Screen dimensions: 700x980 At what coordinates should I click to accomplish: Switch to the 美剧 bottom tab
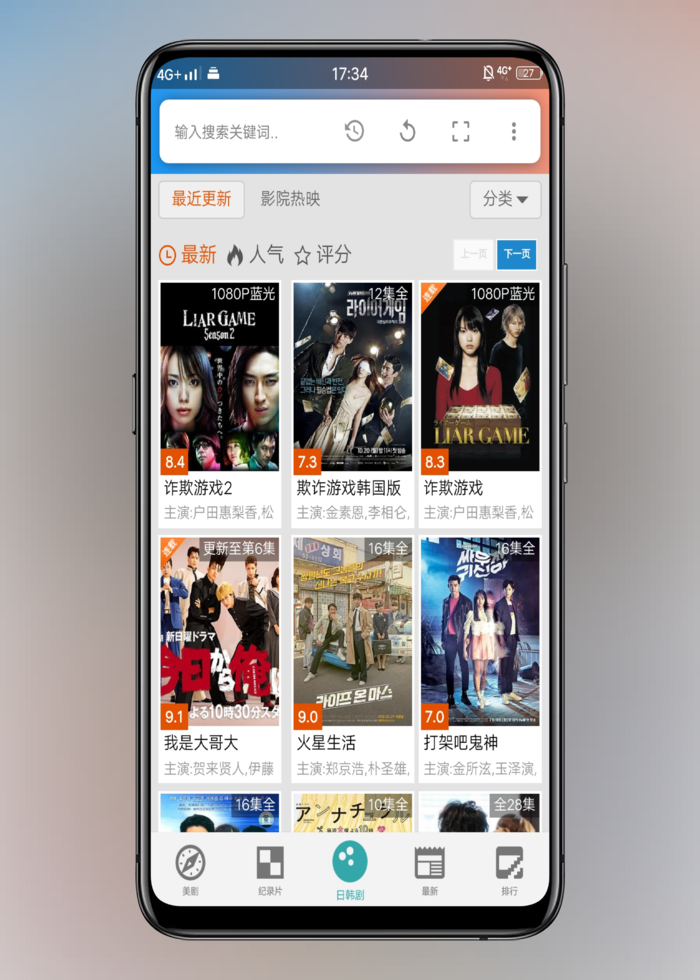(190, 868)
